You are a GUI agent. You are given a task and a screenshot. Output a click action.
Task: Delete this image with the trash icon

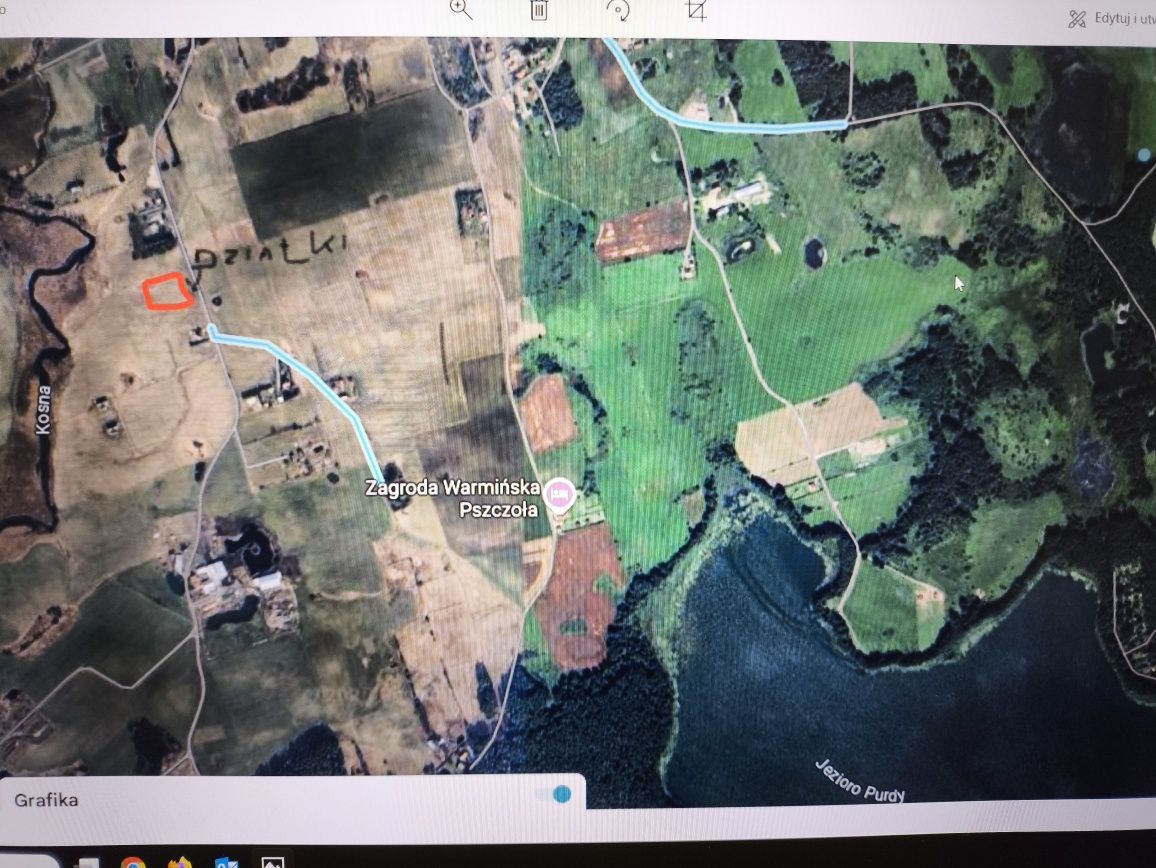coord(539,10)
